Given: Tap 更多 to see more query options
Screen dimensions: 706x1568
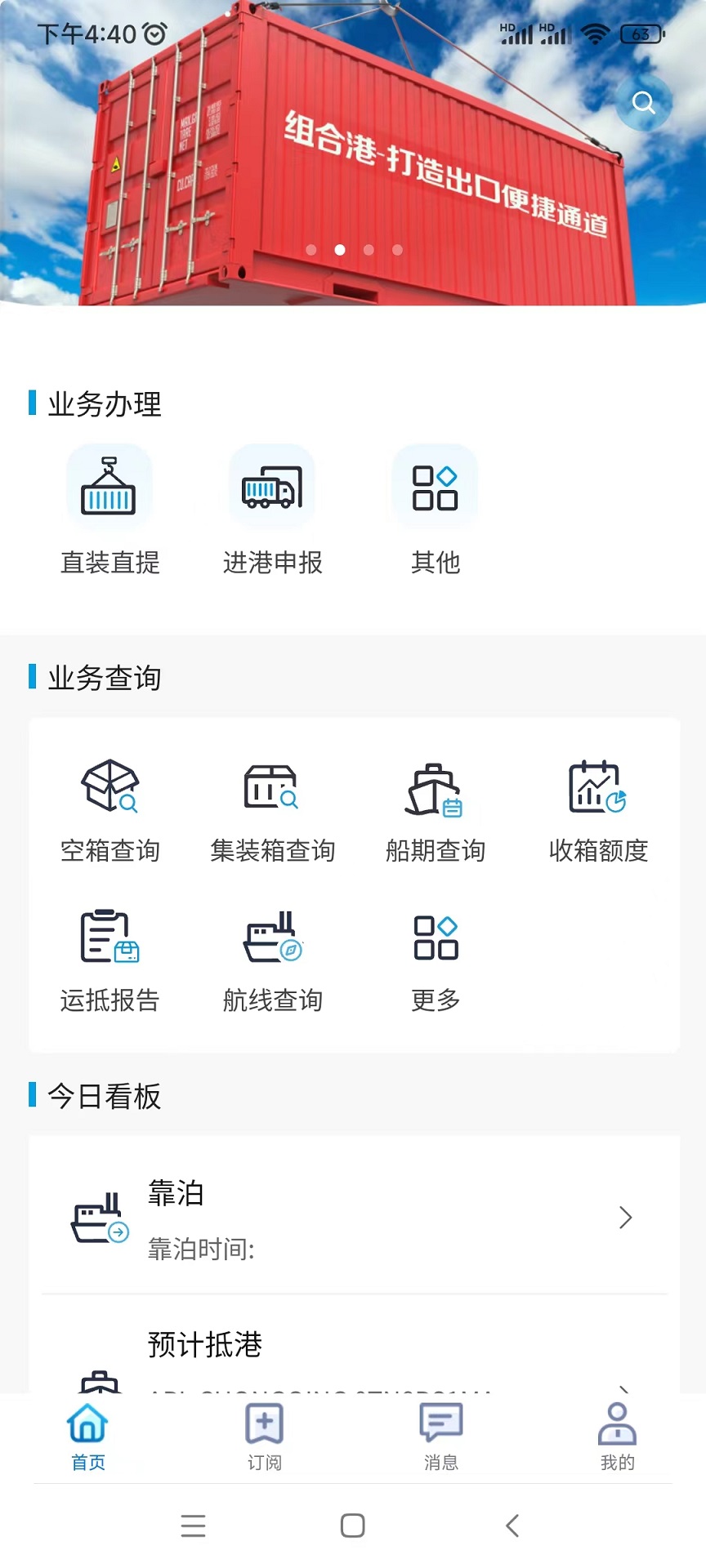Looking at the screenshot, I should click(435, 938).
